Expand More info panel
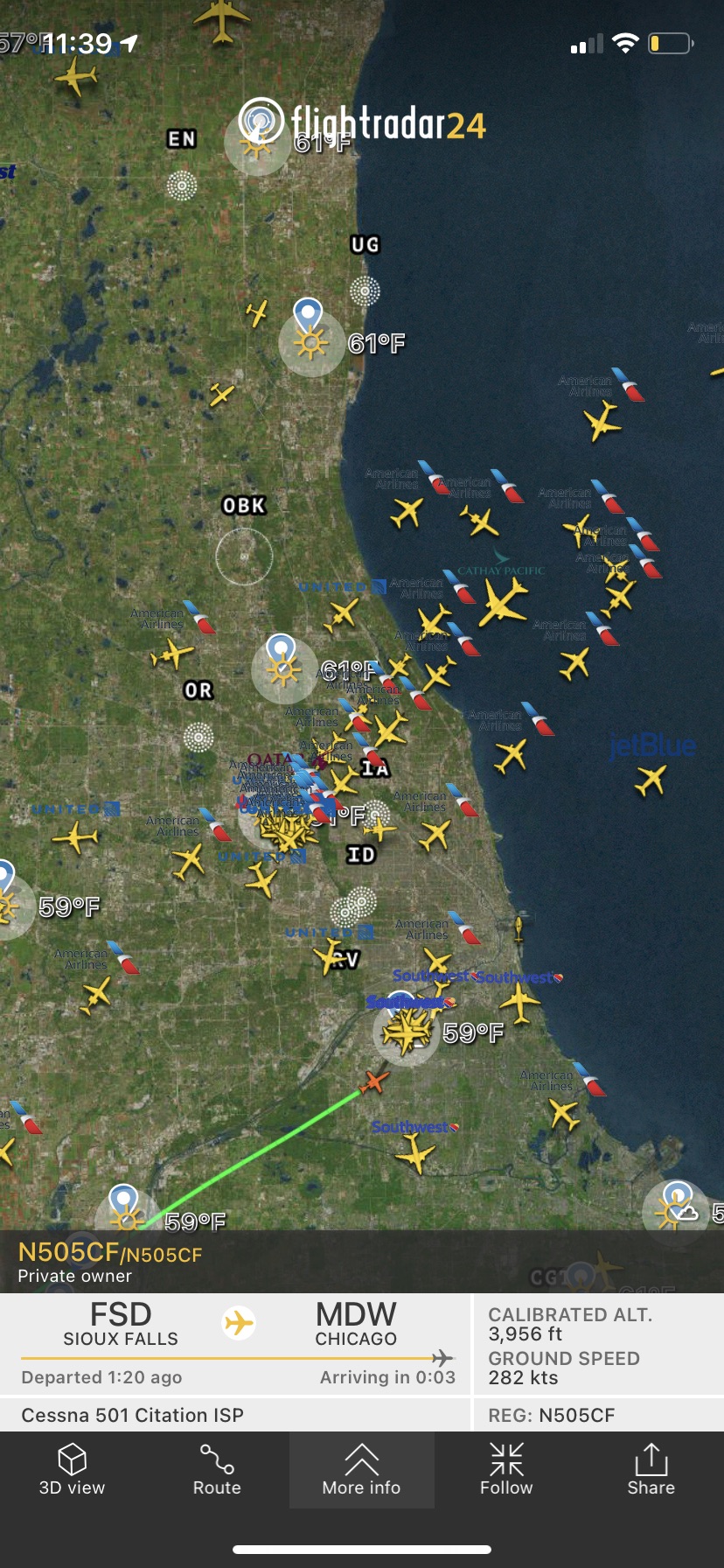Image resolution: width=724 pixels, height=1568 pixels. pyautogui.click(x=361, y=1470)
